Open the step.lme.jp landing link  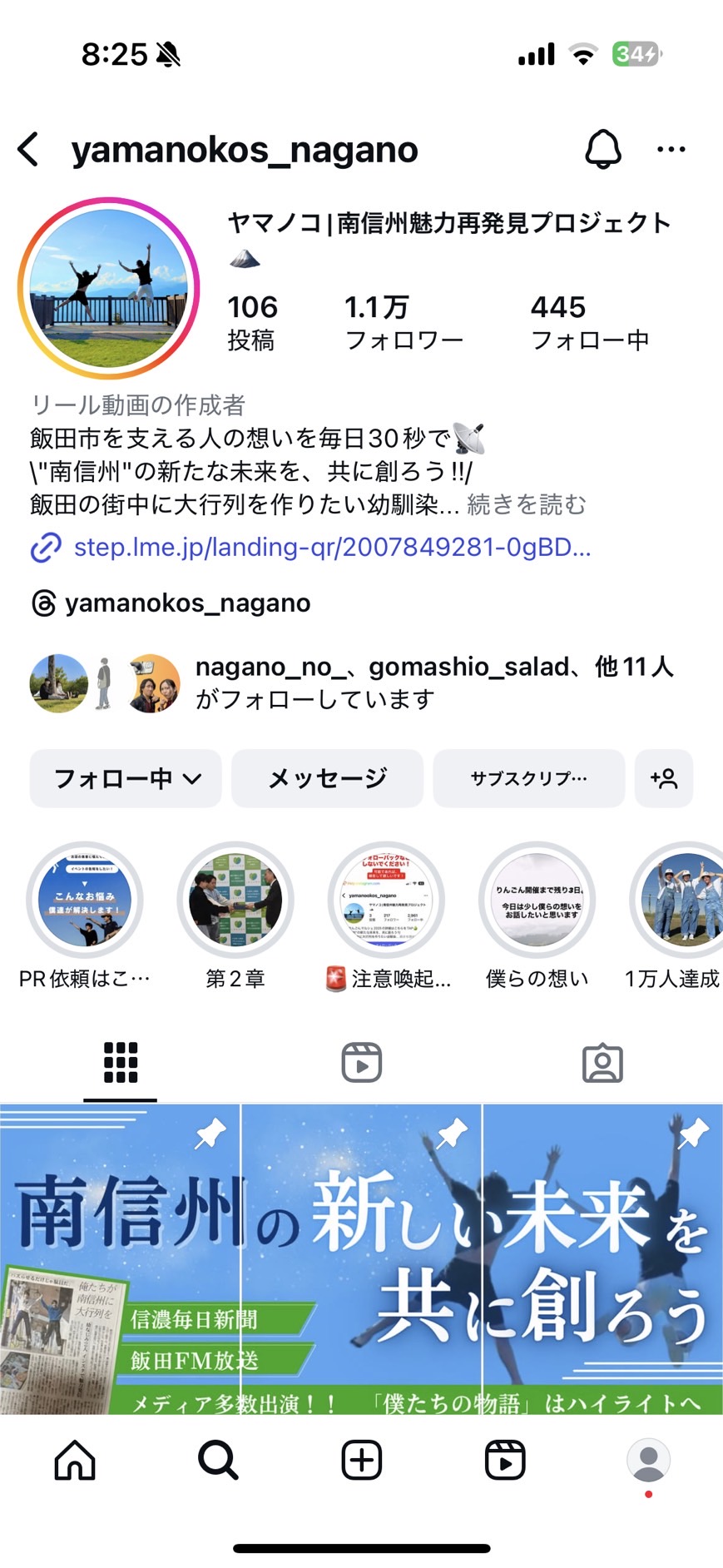pyautogui.click(x=331, y=547)
